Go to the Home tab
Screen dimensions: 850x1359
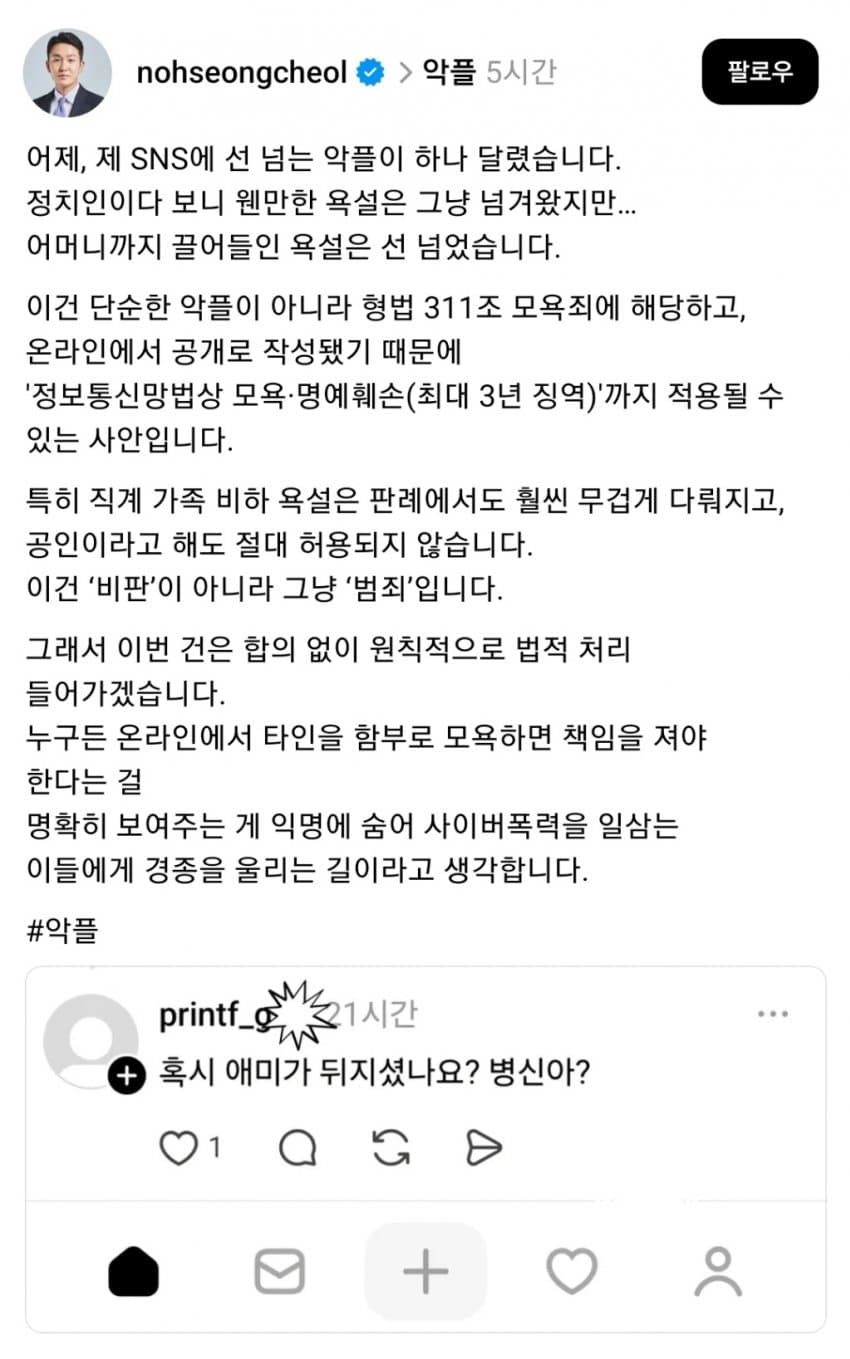pyautogui.click(x=133, y=1272)
